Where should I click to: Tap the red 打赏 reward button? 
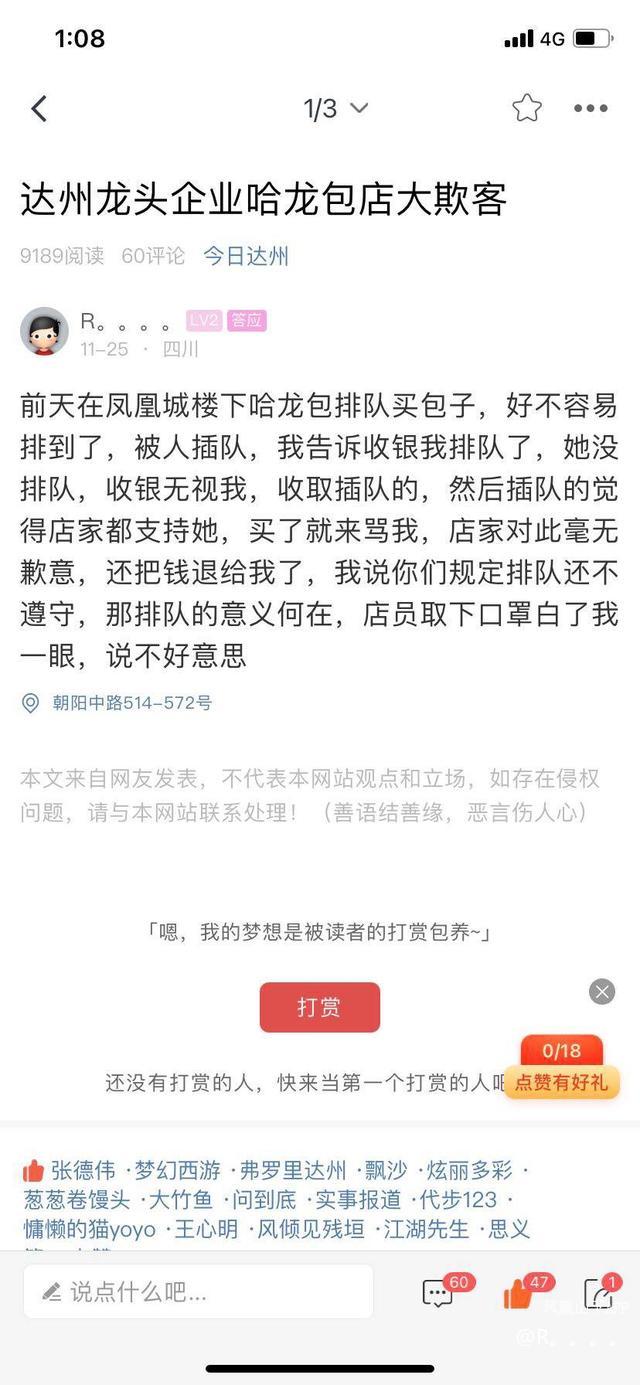point(319,1007)
